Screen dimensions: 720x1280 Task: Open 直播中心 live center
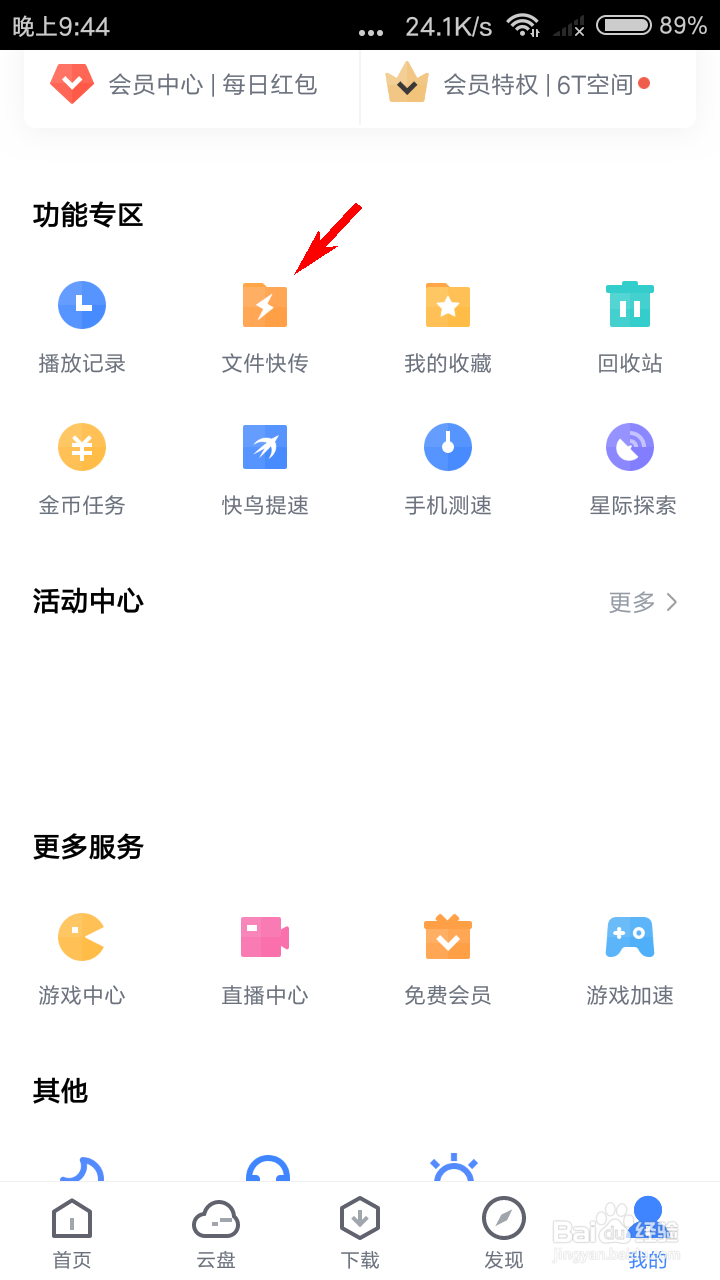click(x=265, y=957)
